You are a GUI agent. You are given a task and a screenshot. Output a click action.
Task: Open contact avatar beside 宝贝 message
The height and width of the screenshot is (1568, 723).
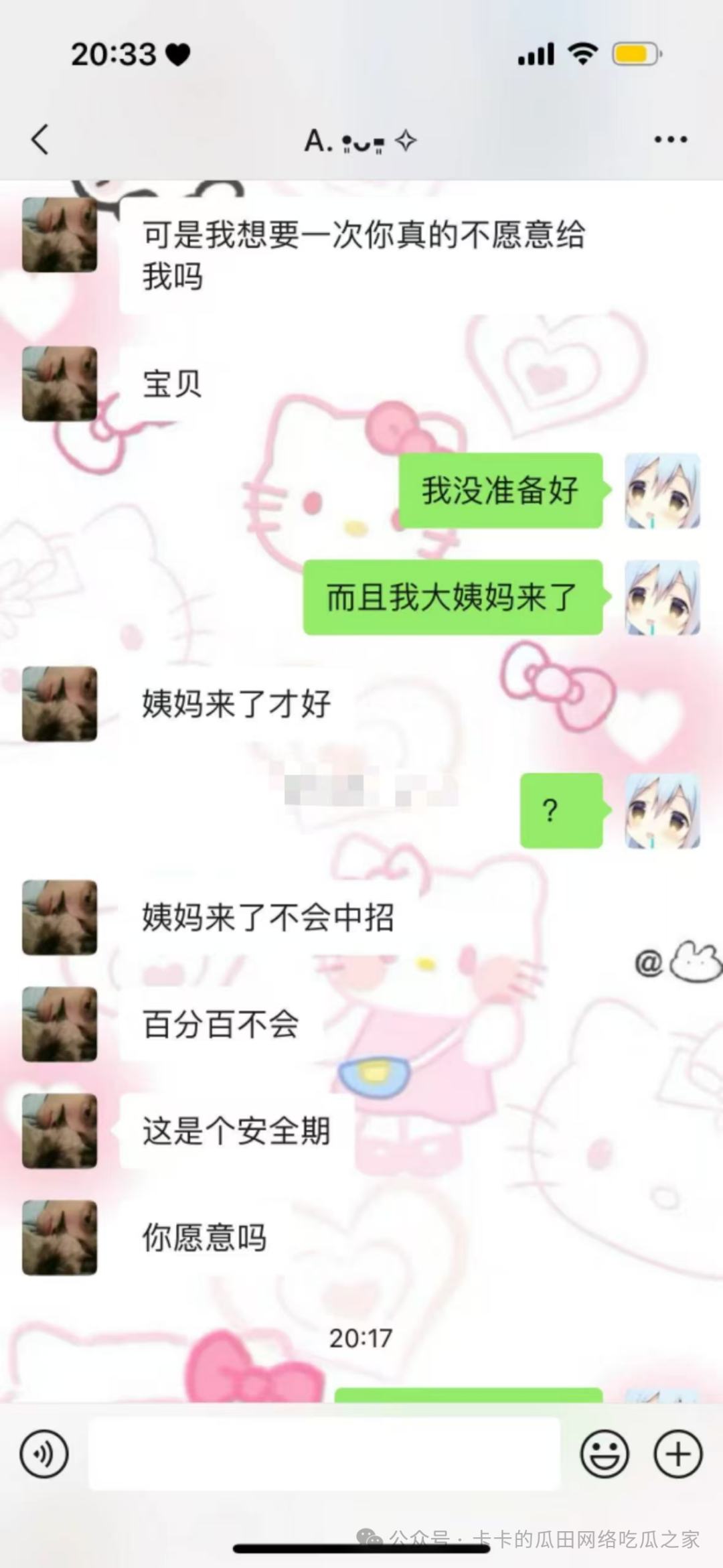(x=60, y=384)
